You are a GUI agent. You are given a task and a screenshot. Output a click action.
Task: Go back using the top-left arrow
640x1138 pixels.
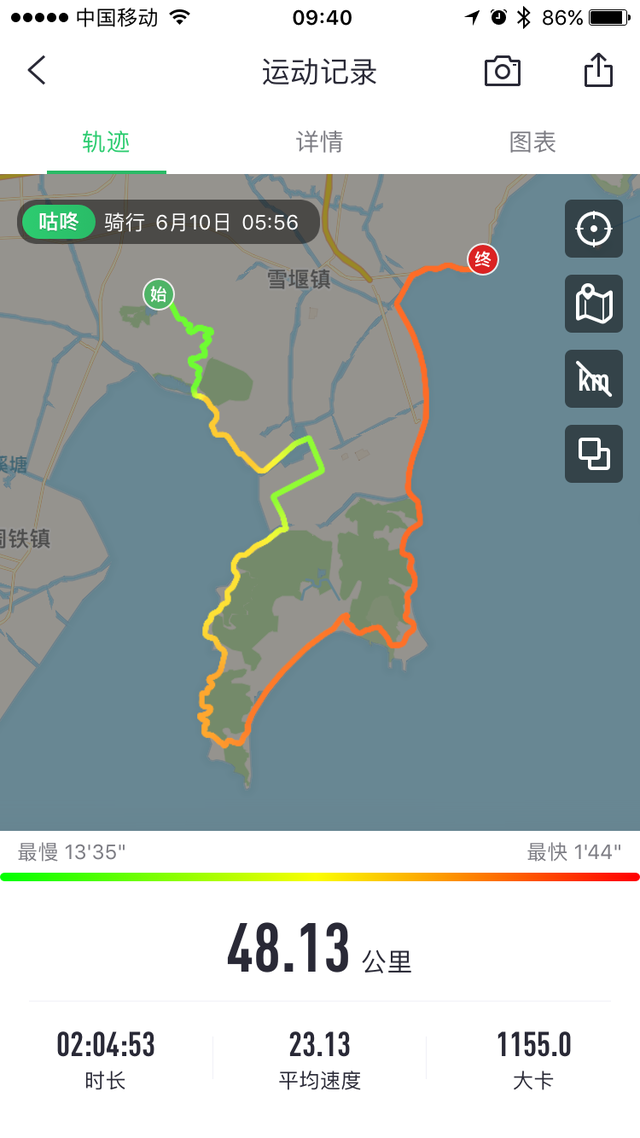(37, 70)
